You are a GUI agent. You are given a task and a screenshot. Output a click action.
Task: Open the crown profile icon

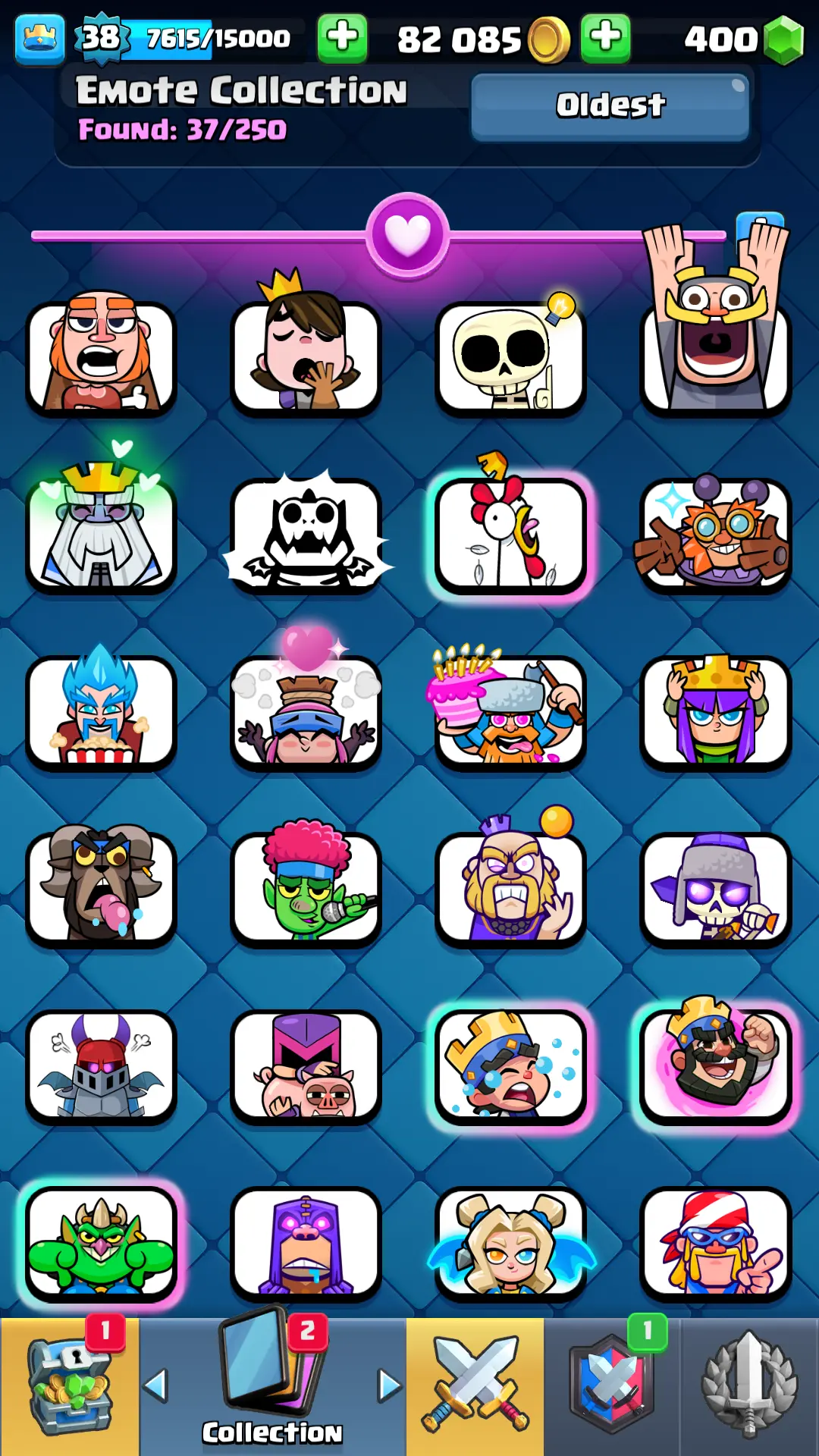[x=39, y=38]
